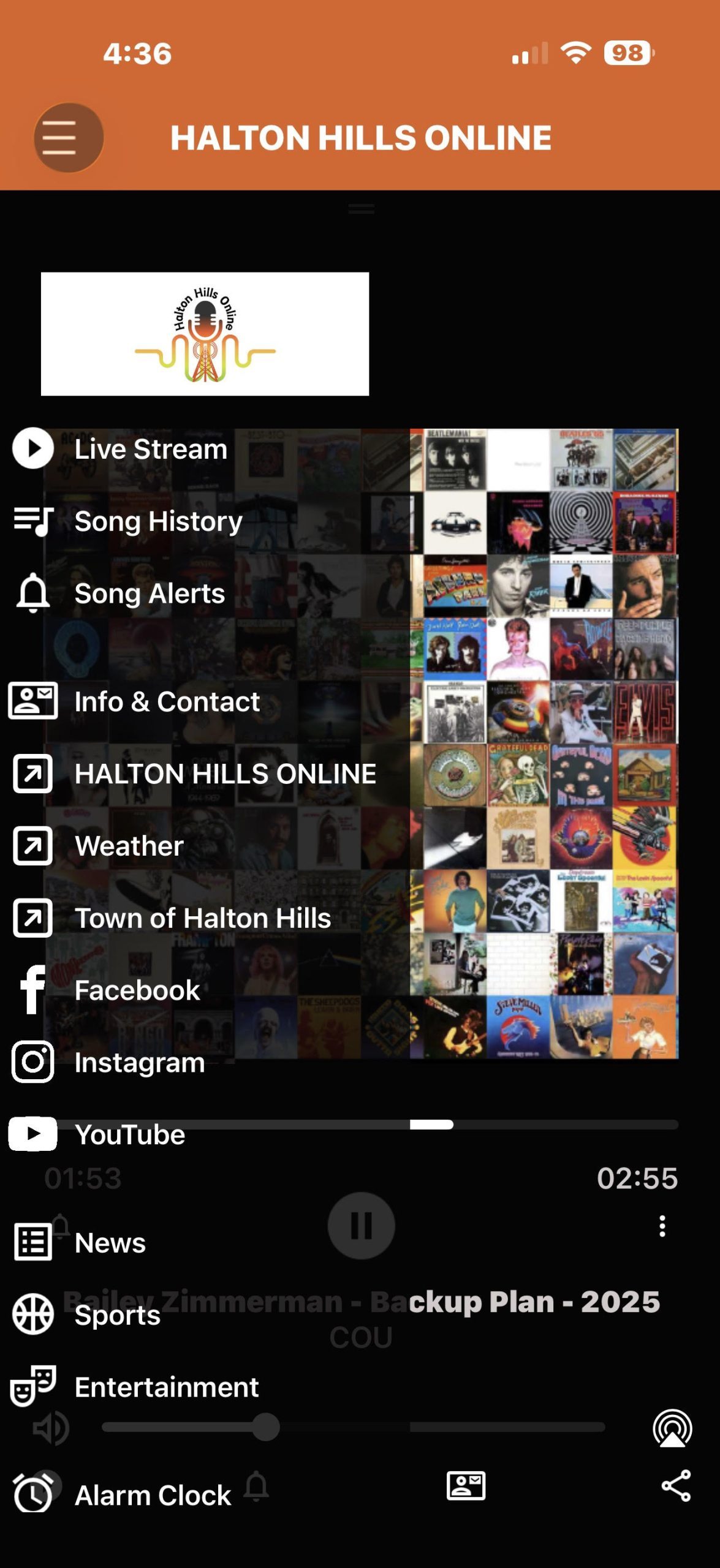The width and height of the screenshot is (720, 1568).
Task: Share the station
Action: (x=676, y=1485)
